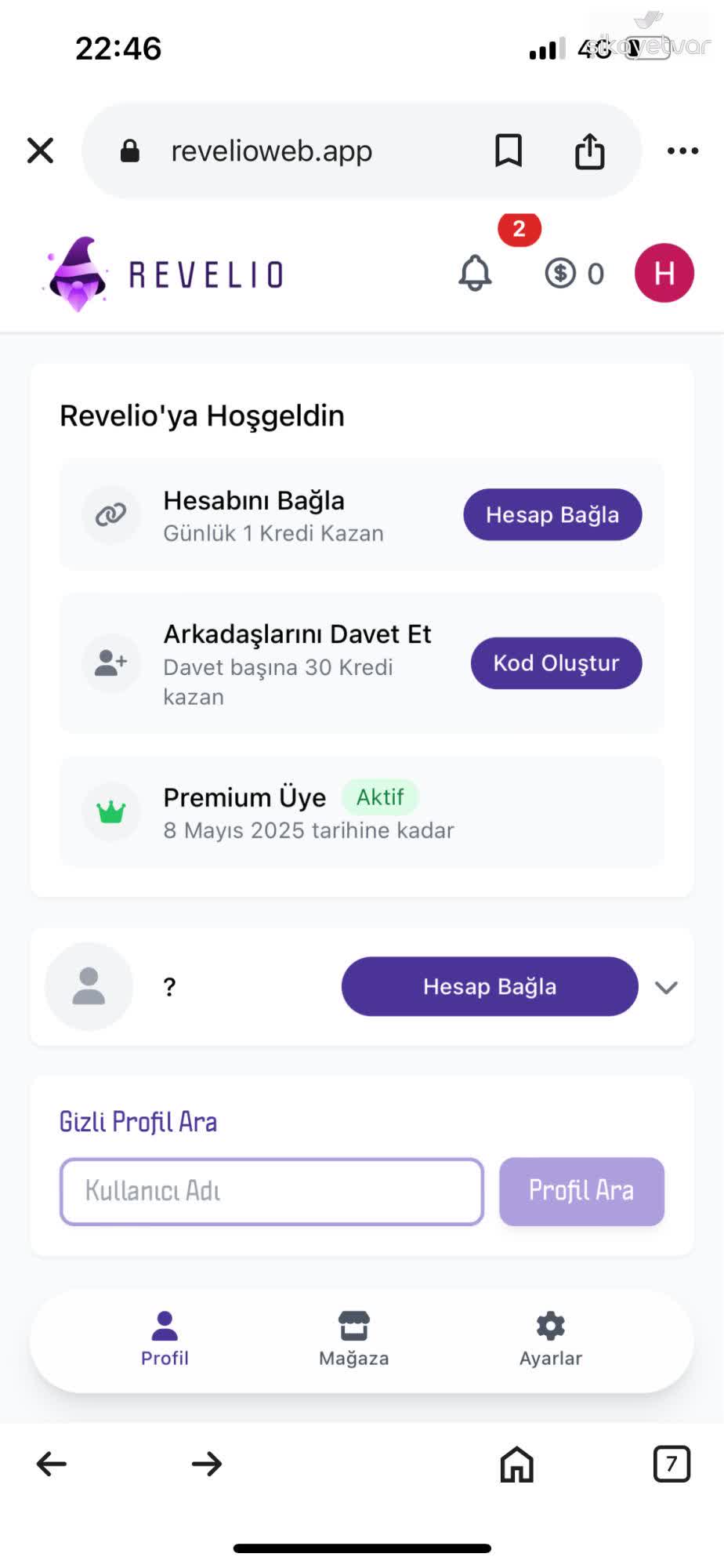Open the browser three-dot overflow menu

point(681,151)
